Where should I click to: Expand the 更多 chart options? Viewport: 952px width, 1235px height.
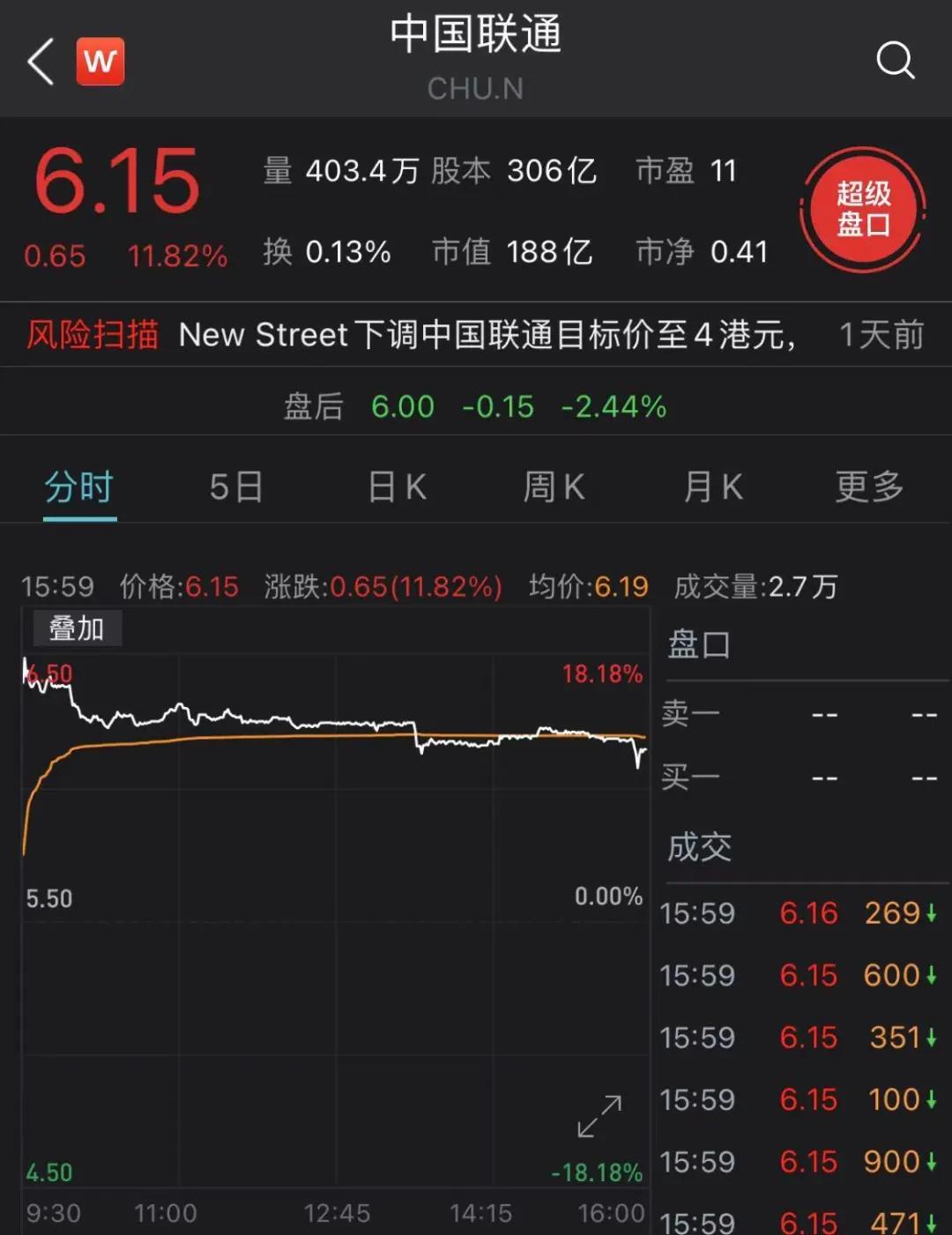click(869, 486)
